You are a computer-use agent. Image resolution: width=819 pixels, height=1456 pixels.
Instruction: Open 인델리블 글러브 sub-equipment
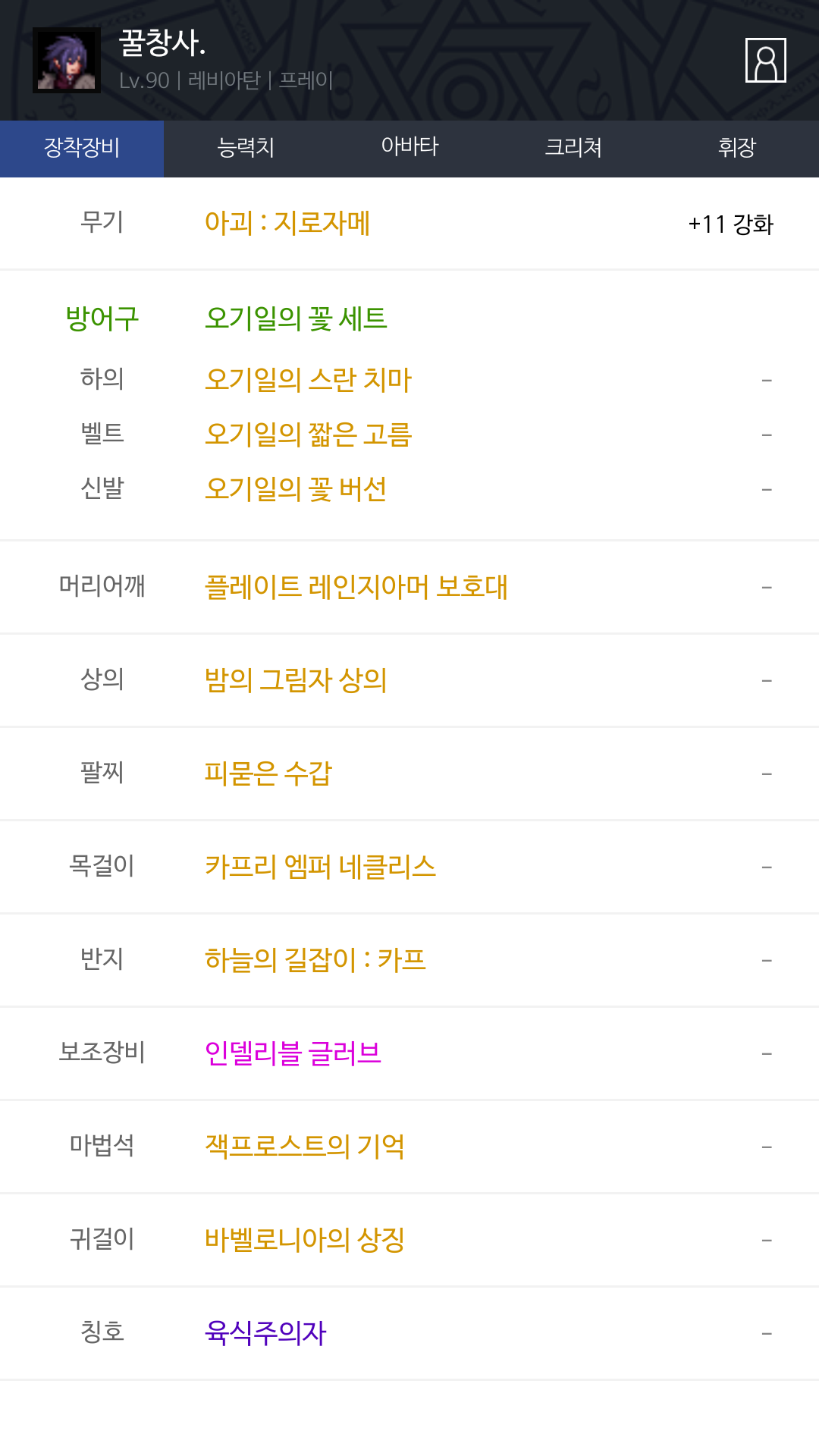point(293,1053)
